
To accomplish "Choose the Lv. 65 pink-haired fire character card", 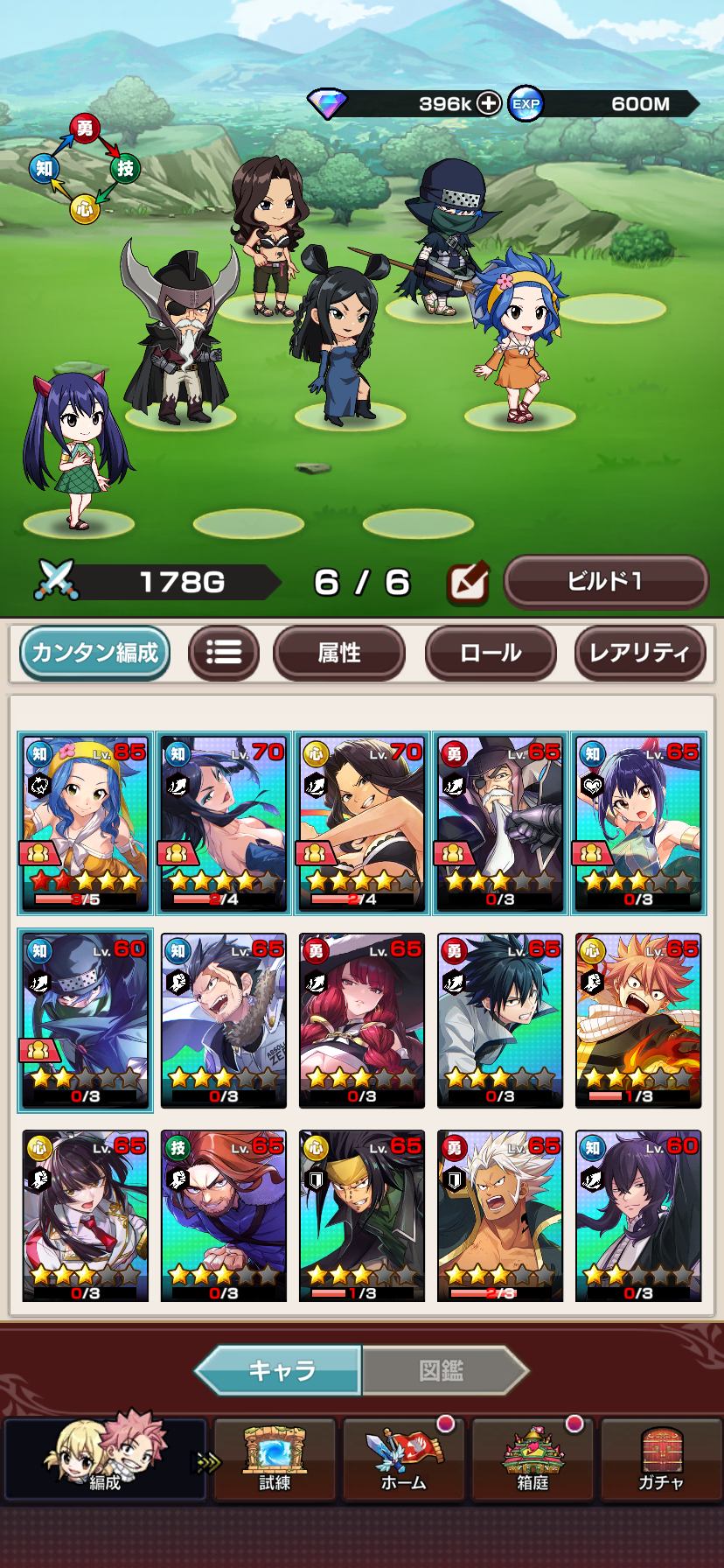I will click(638, 1020).
